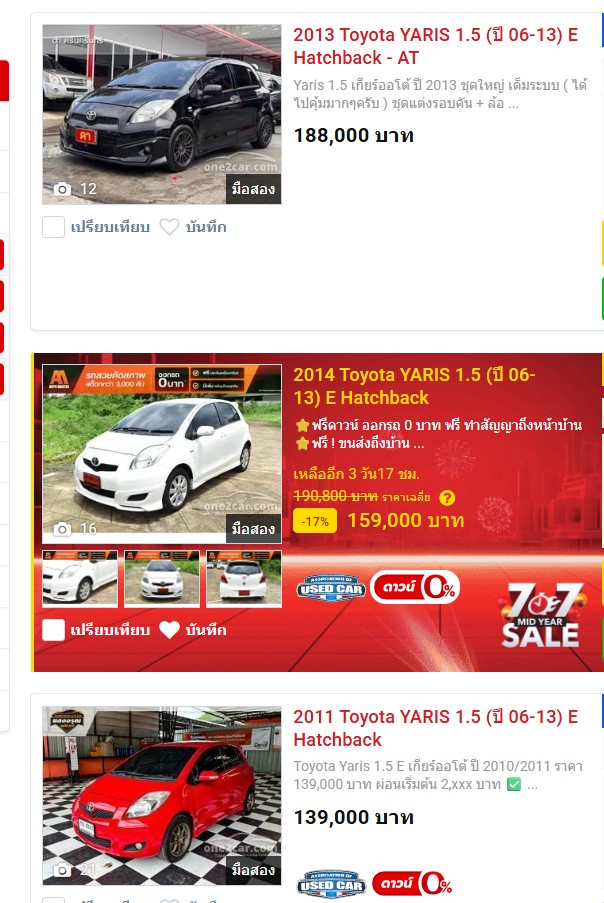604x903 pixels.
Task: Save the 2014 Yaris with the heart icon
Action: tap(170, 630)
